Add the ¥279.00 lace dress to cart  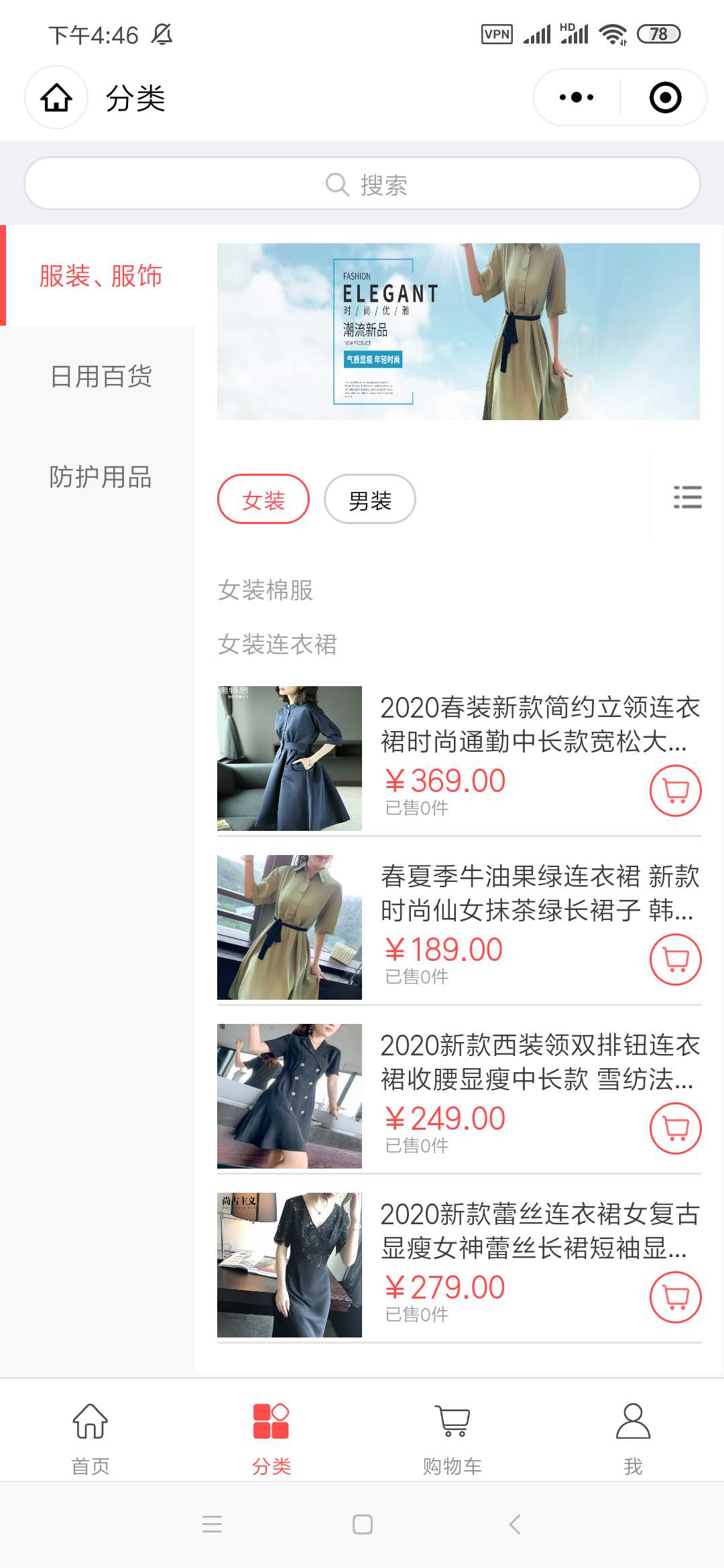click(675, 1297)
